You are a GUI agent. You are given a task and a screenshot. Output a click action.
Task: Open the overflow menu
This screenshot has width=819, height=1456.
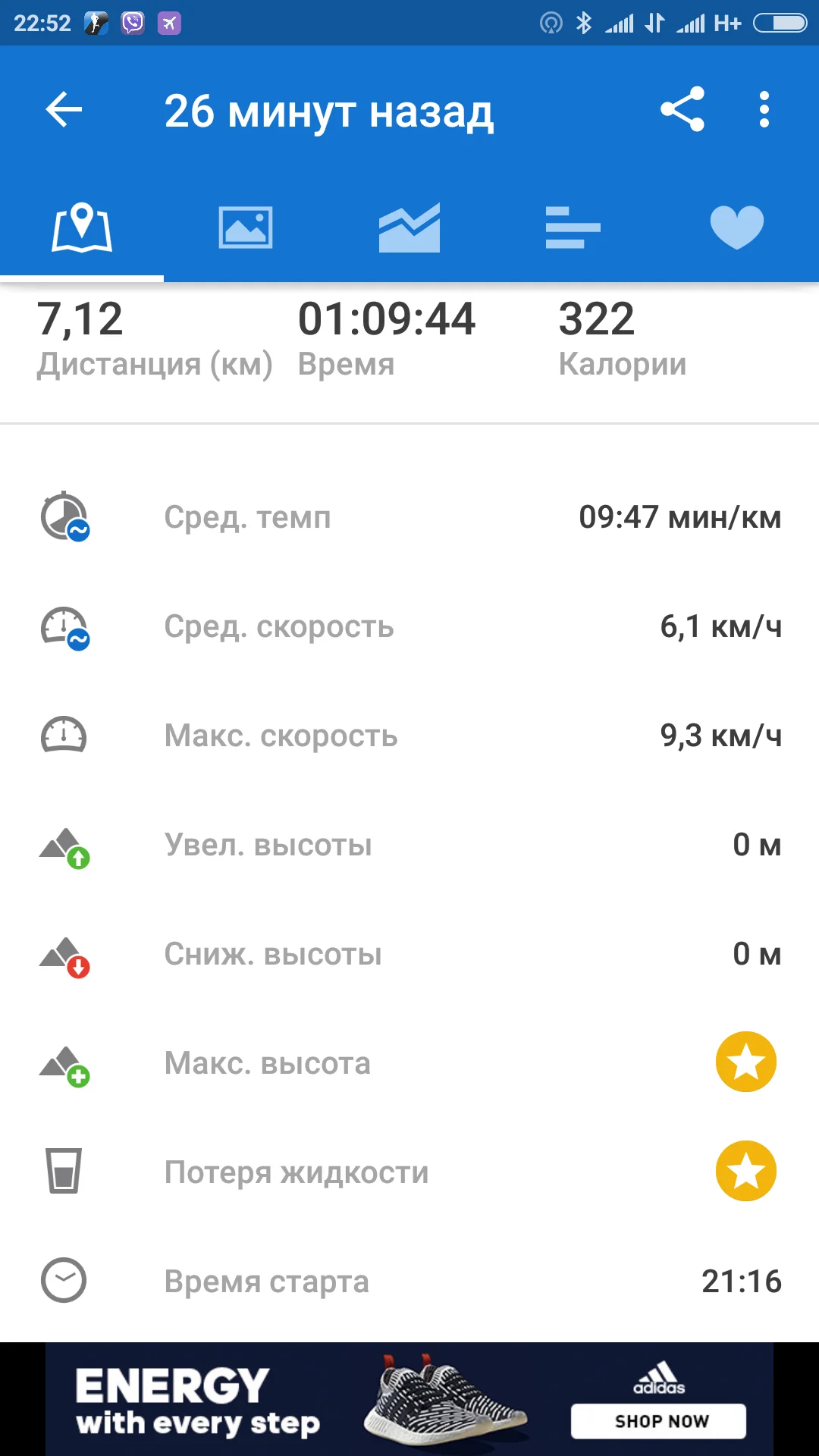(x=764, y=110)
